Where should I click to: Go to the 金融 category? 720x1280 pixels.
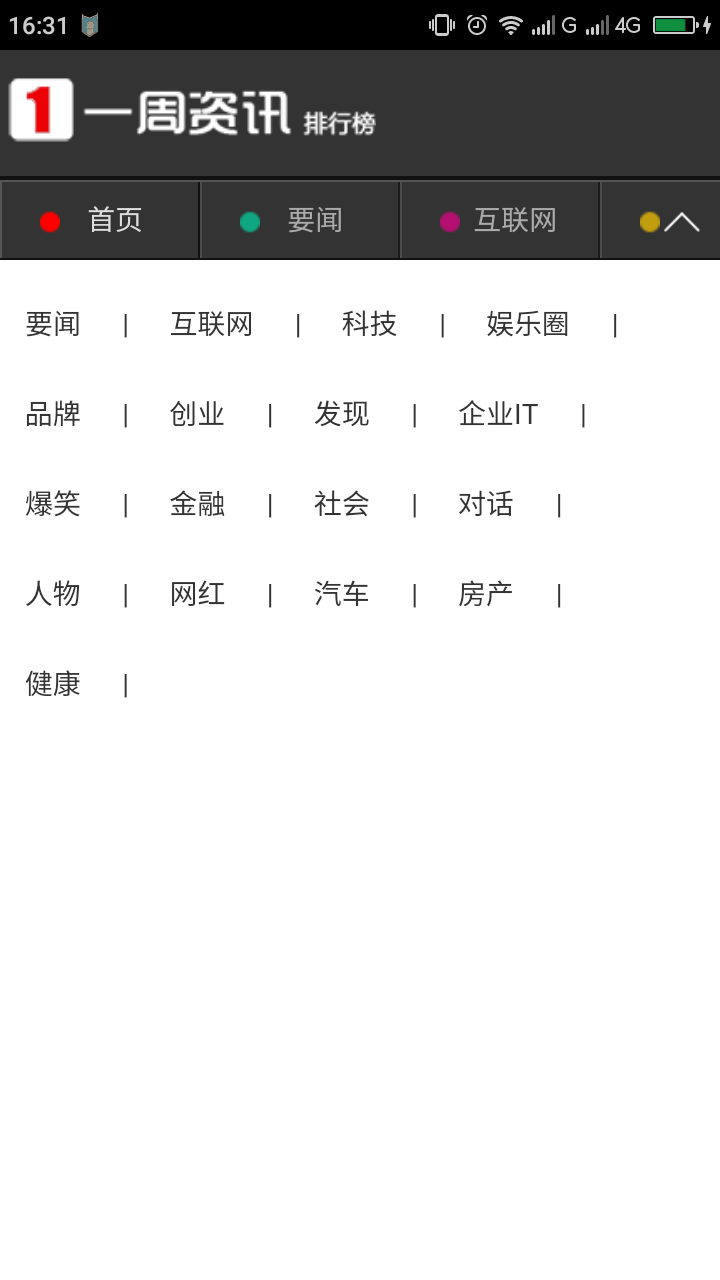(x=197, y=504)
